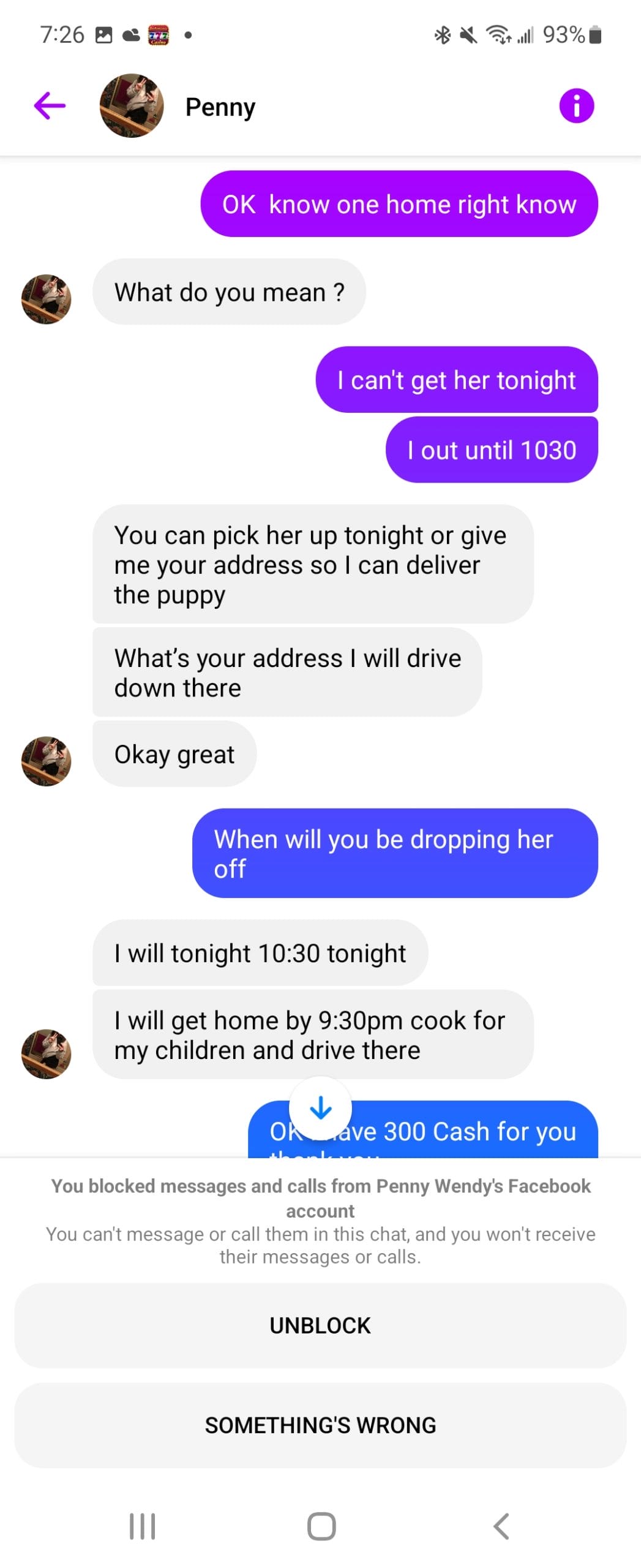Viewport: 641px width, 1568px height.
Task: Go back using the purple arrow
Action: (50, 105)
